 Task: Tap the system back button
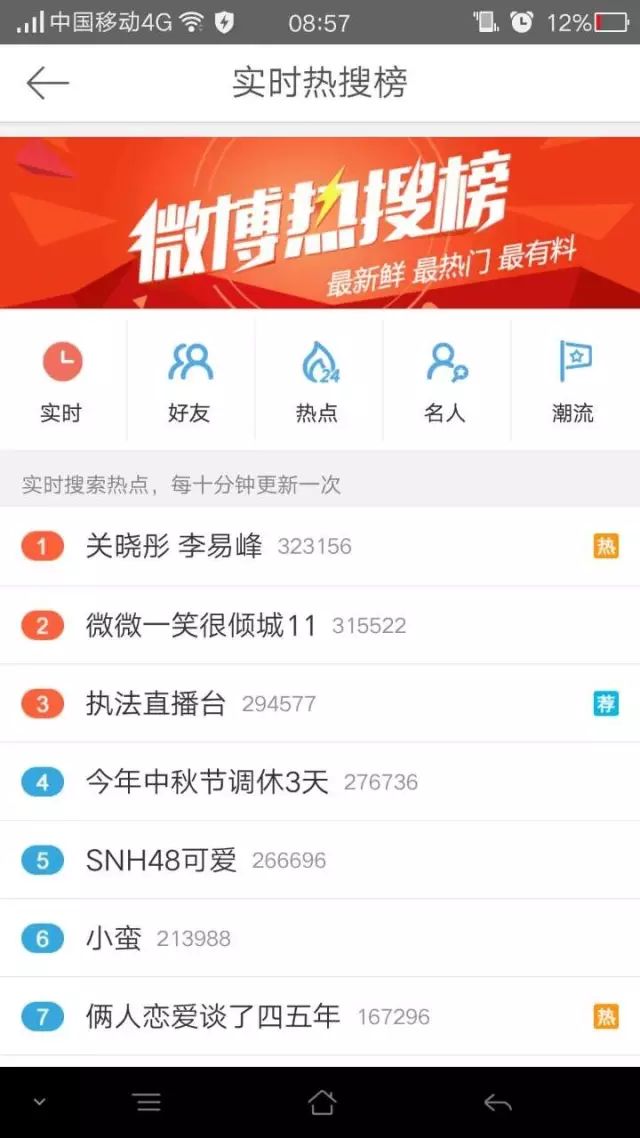click(x=497, y=1102)
